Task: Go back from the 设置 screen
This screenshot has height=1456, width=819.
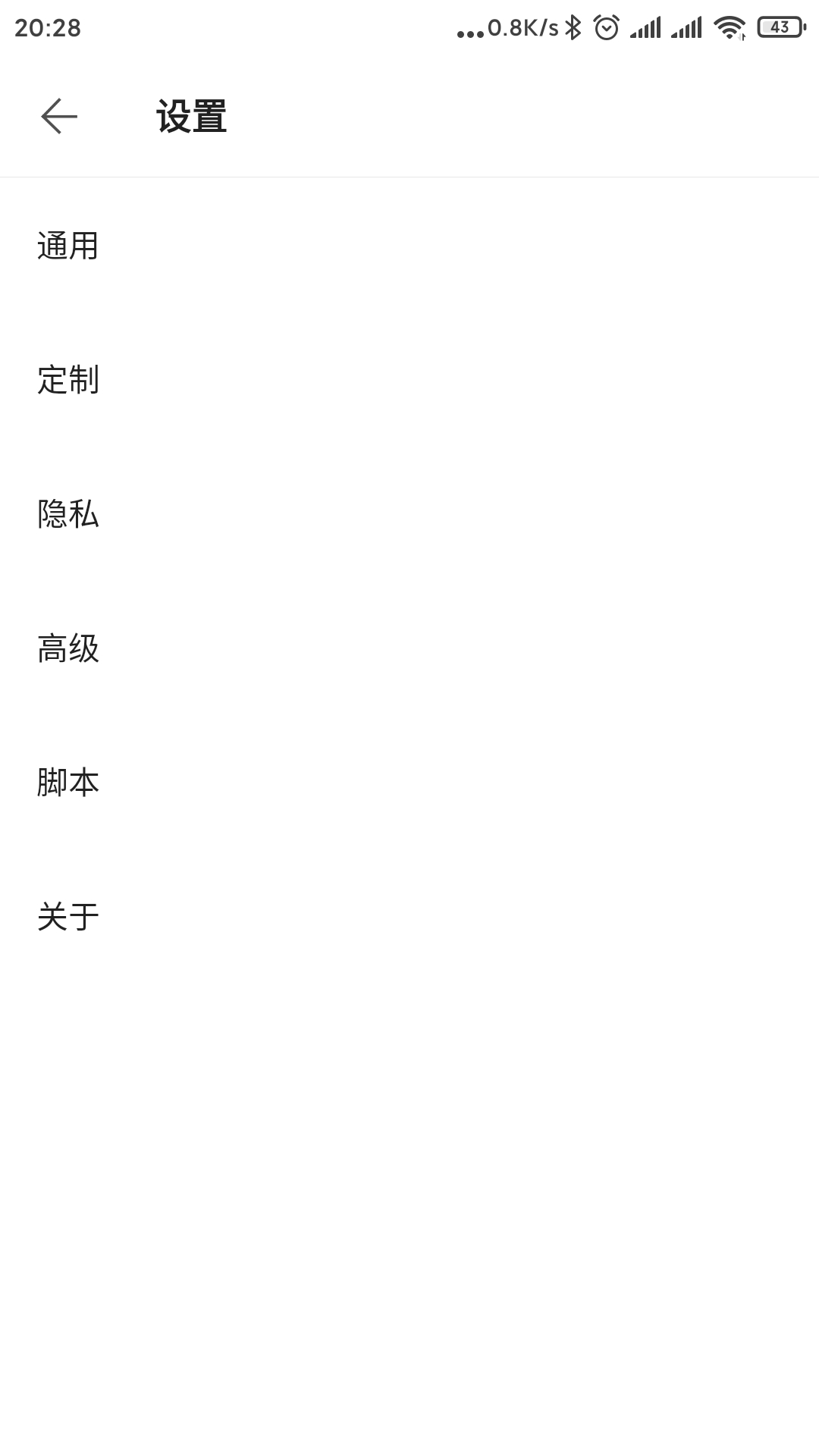Action: (x=59, y=117)
